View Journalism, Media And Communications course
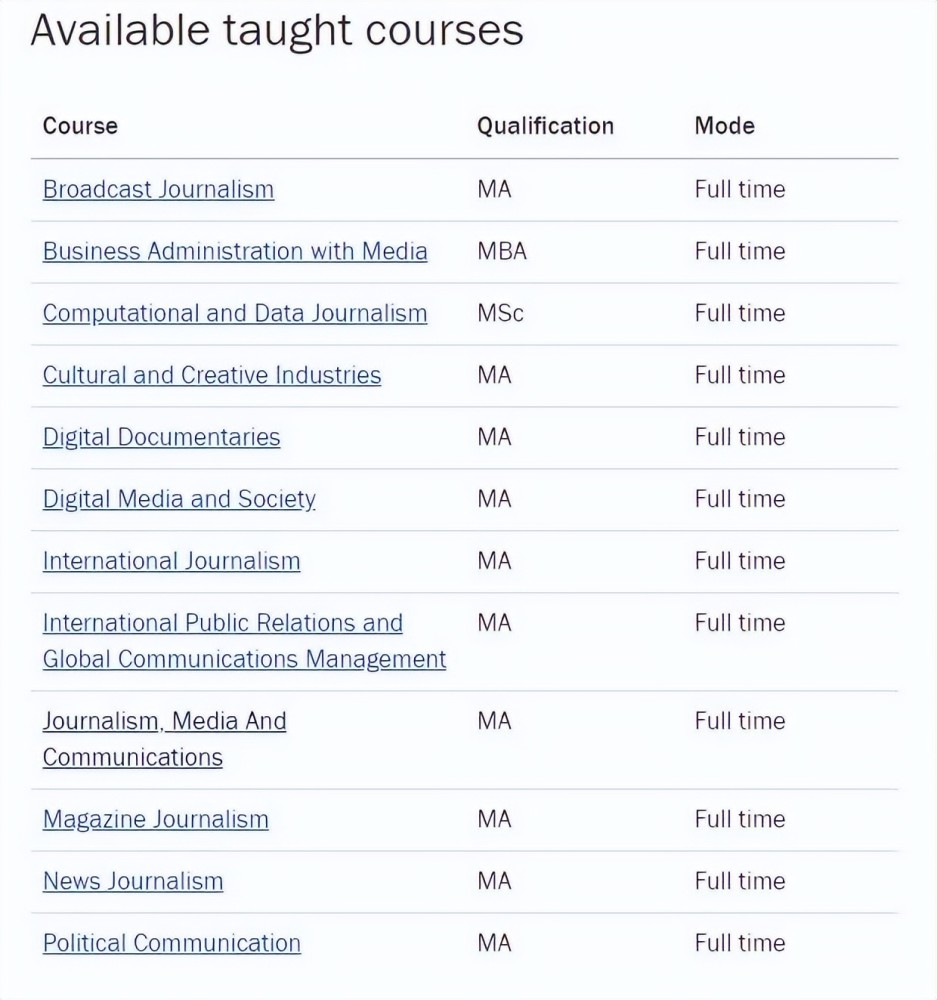Image resolution: width=937 pixels, height=1000 pixels. [165, 739]
